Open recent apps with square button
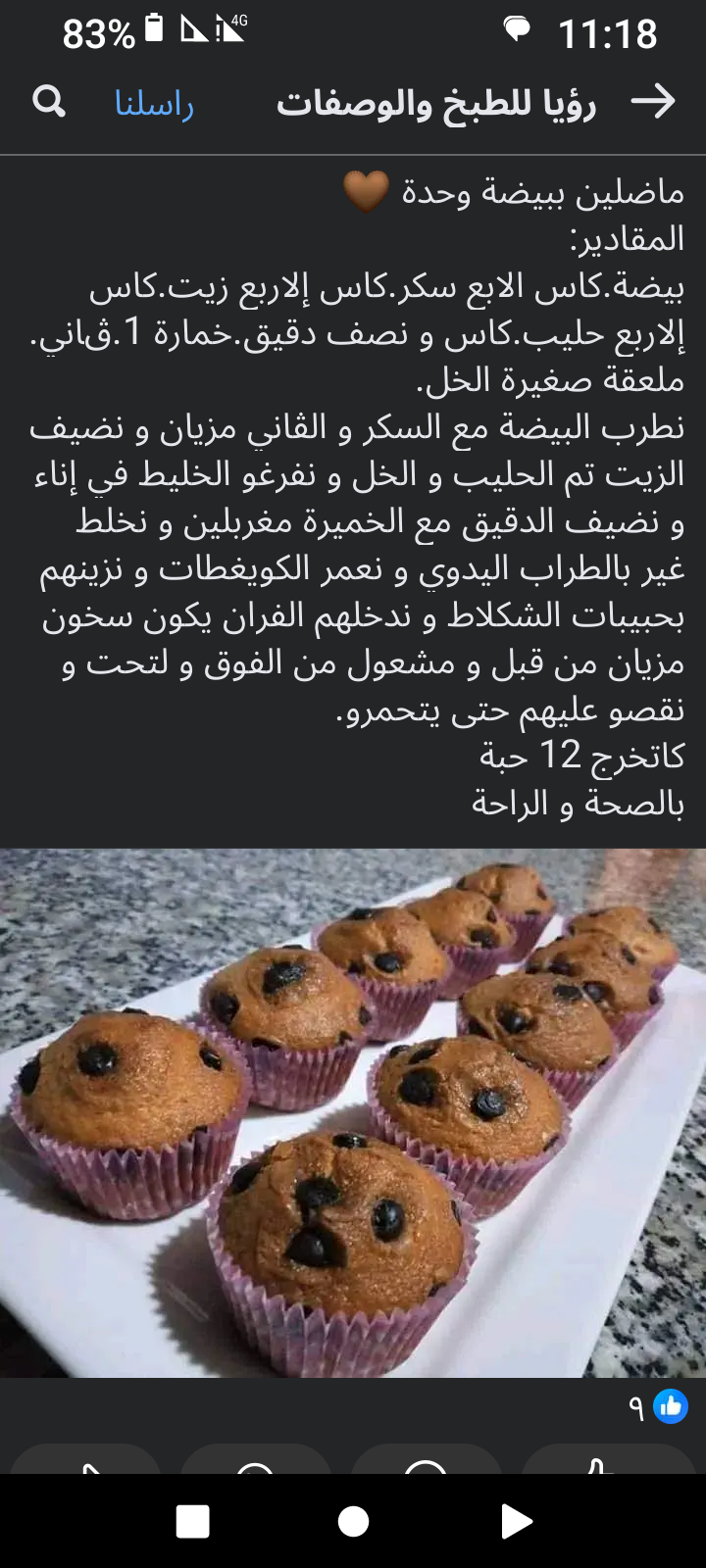The width and height of the screenshot is (706, 1568). point(192,1521)
